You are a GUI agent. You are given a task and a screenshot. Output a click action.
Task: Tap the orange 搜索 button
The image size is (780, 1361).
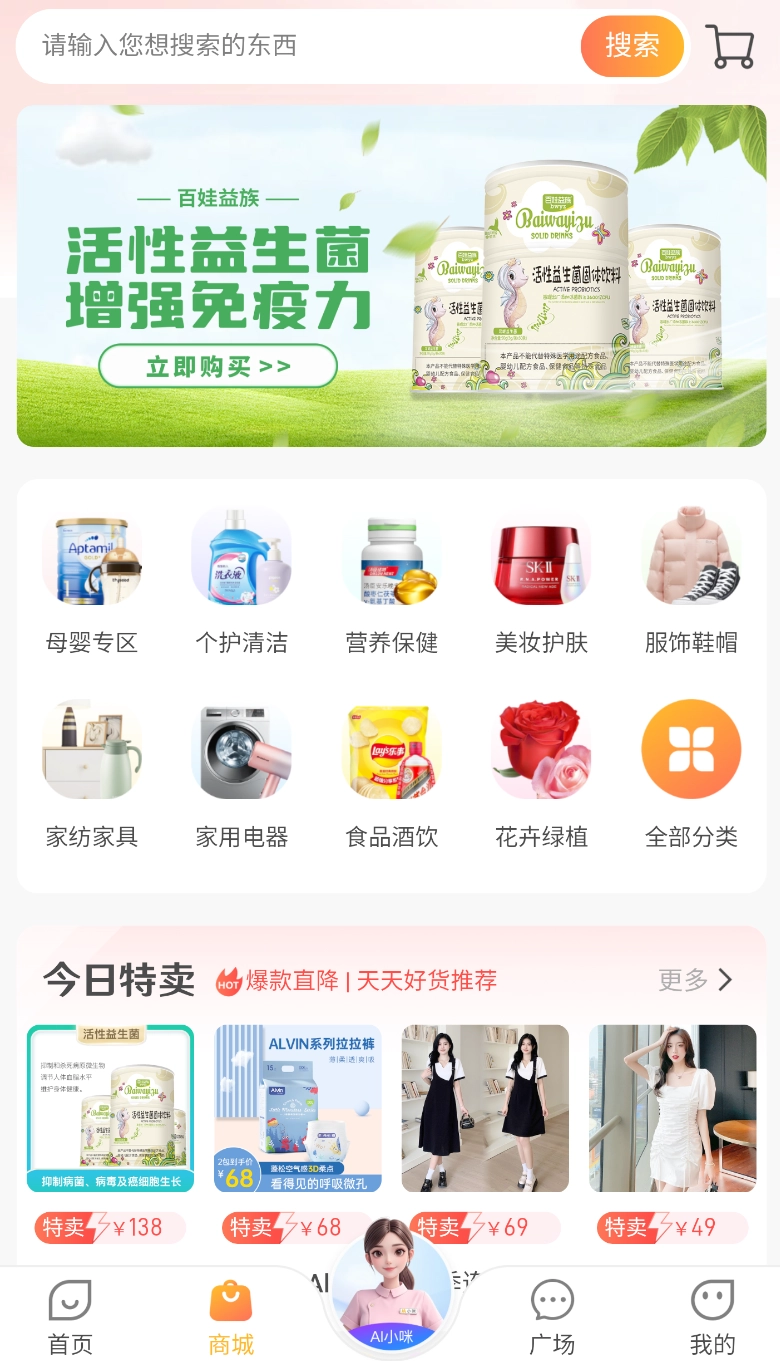click(632, 46)
